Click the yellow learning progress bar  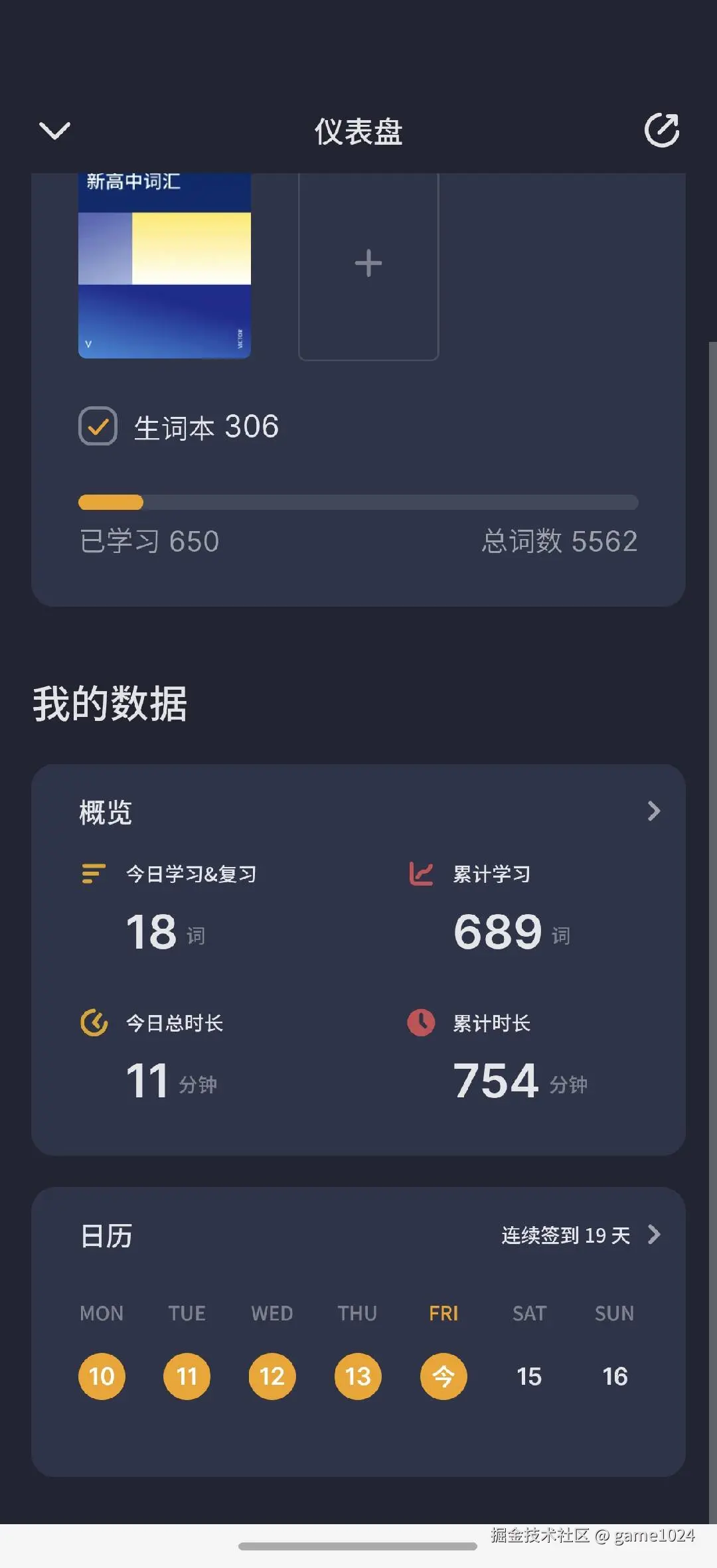[110, 503]
